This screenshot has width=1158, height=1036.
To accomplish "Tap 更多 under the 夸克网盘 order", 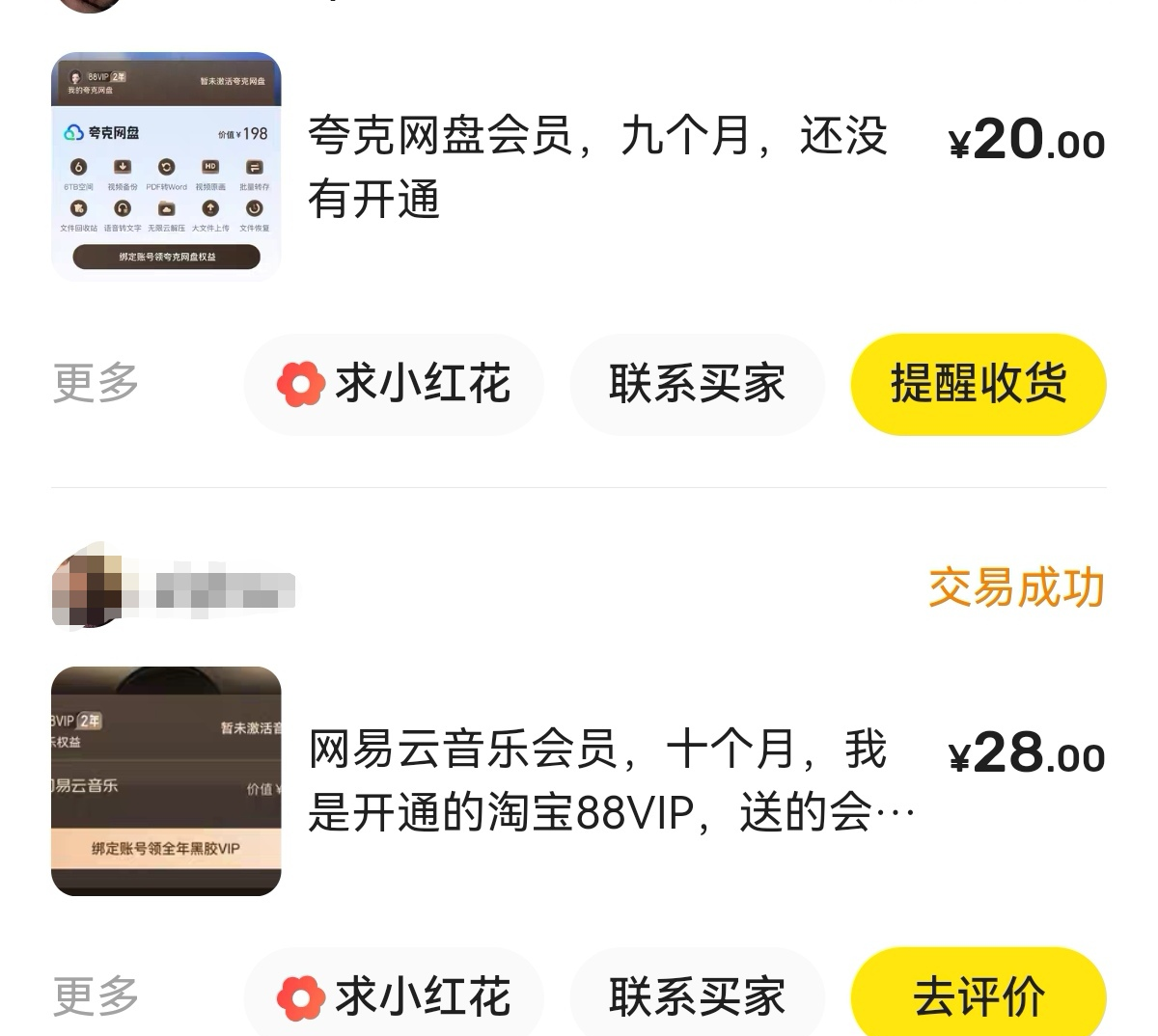I will click(x=96, y=383).
